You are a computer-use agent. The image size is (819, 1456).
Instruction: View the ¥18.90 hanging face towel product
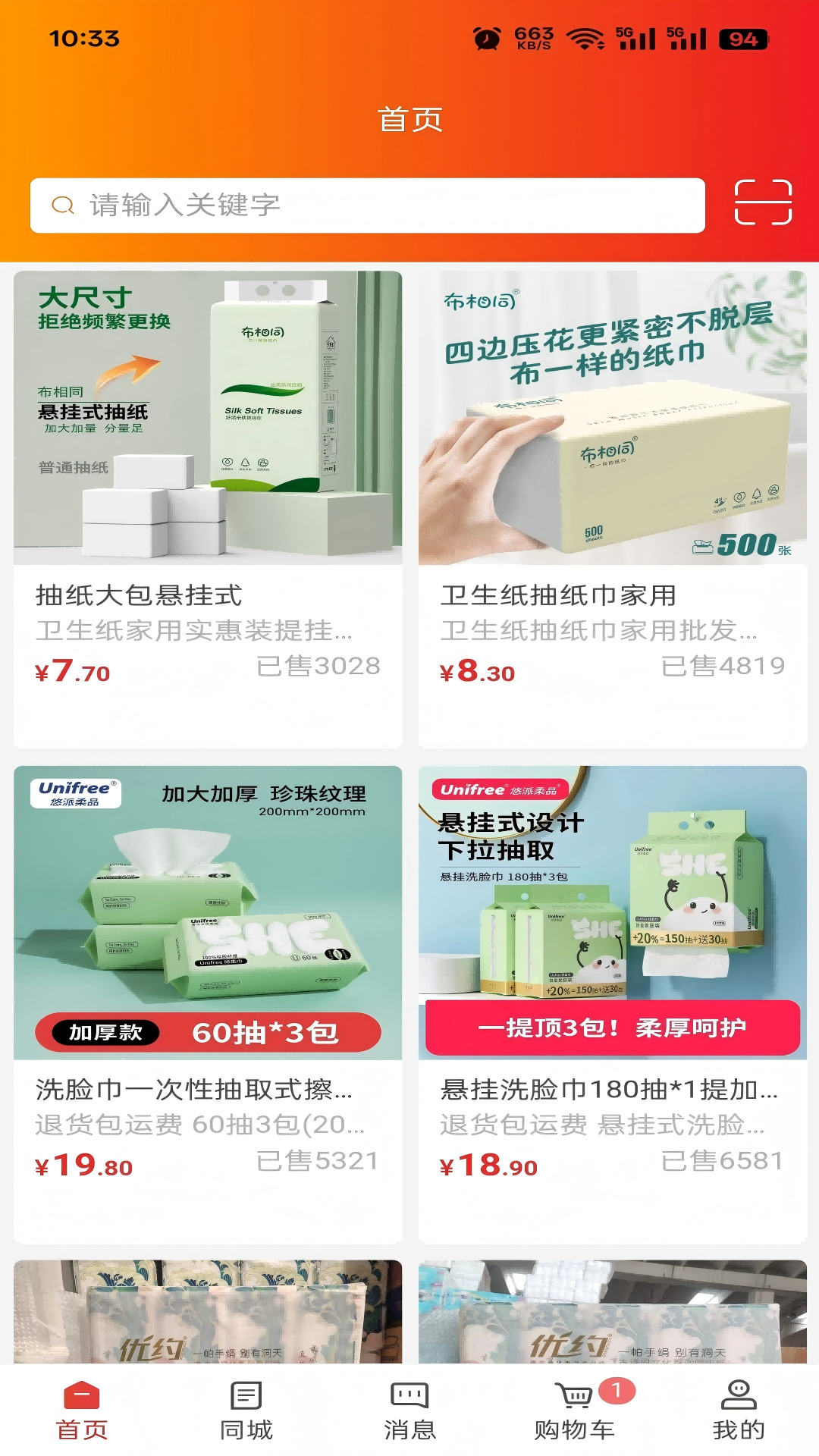613,1004
